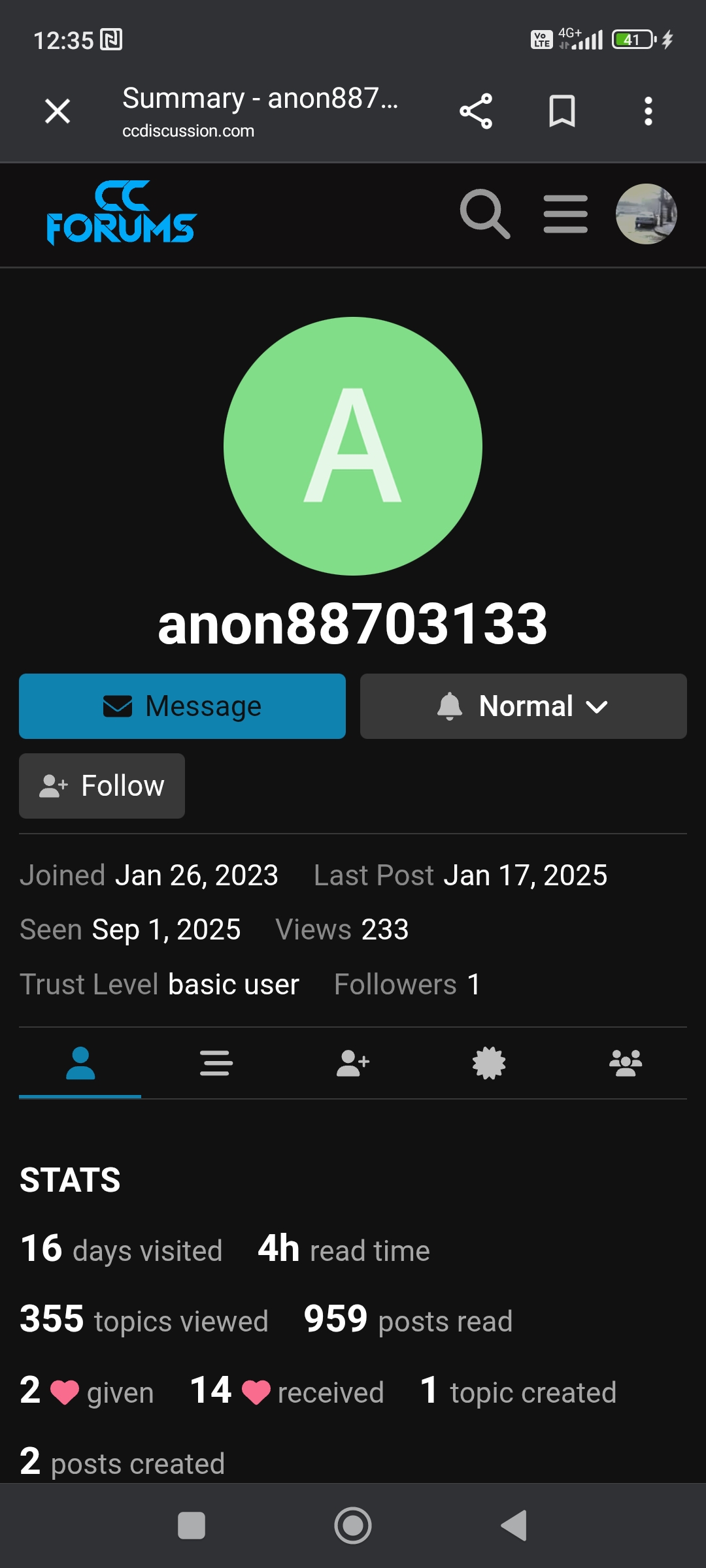
Task: Close the browser custom tab
Action: pyautogui.click(x=58, y=111)
